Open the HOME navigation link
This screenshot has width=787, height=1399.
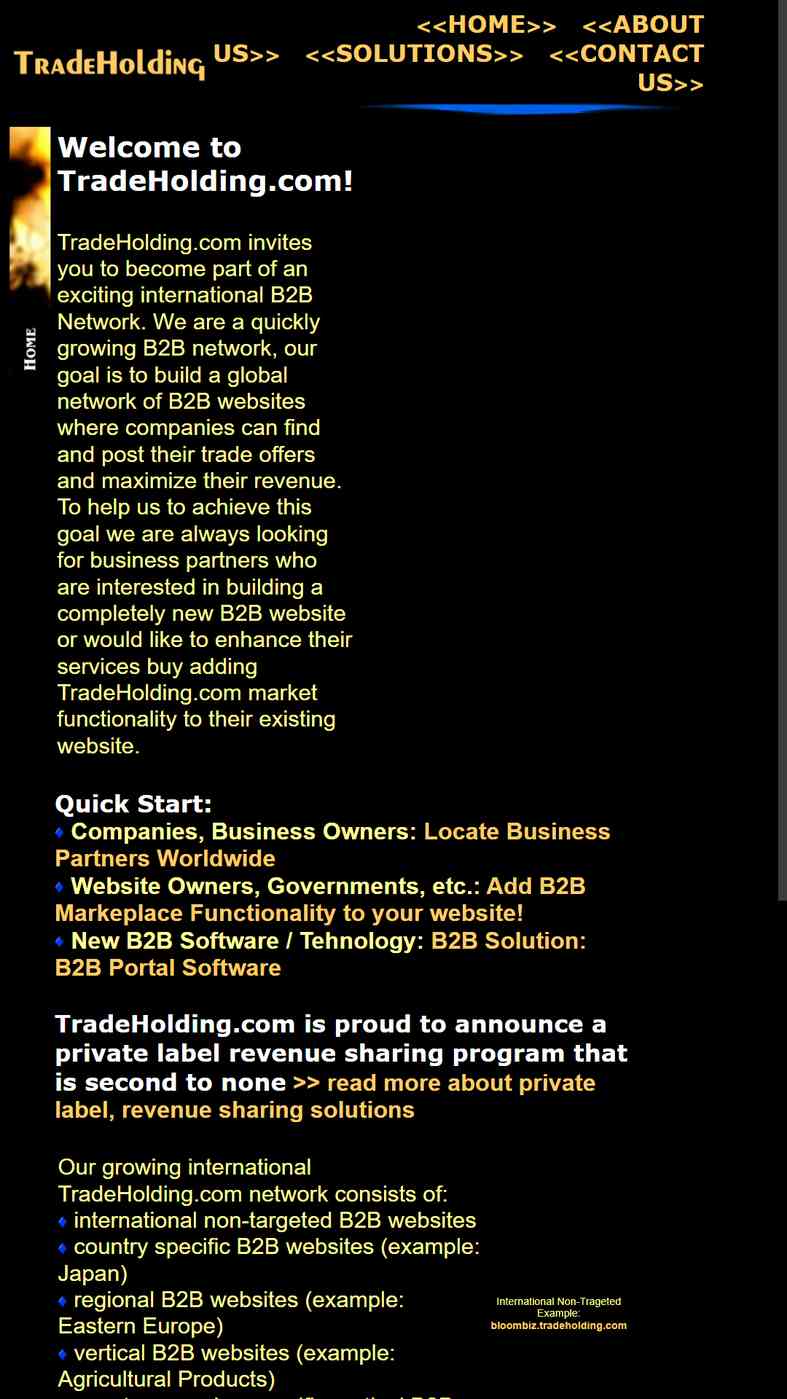point(486,25)
